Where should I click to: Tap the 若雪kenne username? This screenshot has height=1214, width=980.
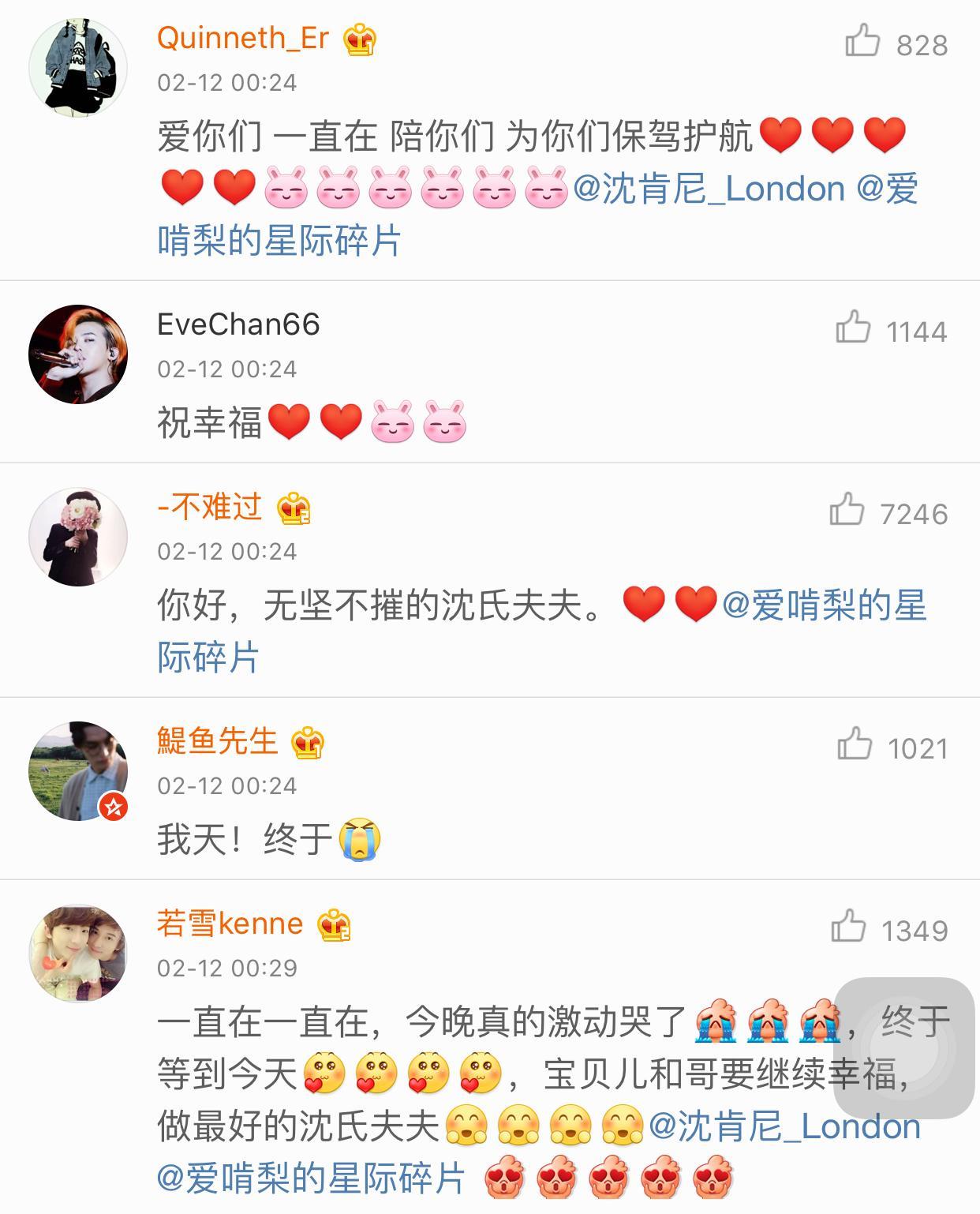pos(230,924)
